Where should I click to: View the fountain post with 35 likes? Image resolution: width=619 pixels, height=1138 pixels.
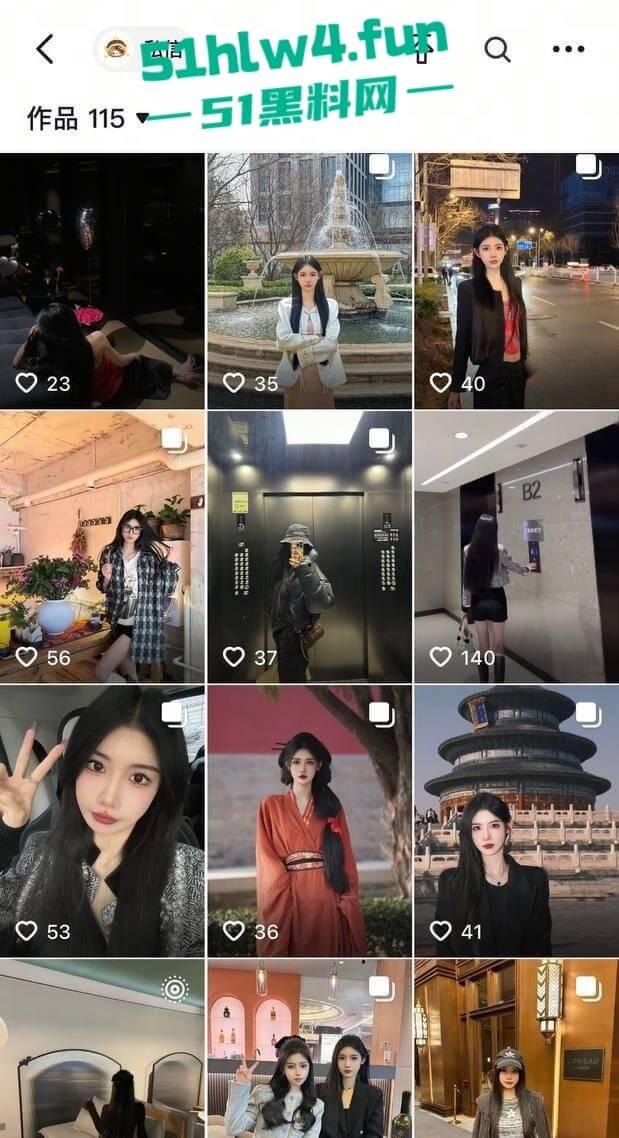309,281
